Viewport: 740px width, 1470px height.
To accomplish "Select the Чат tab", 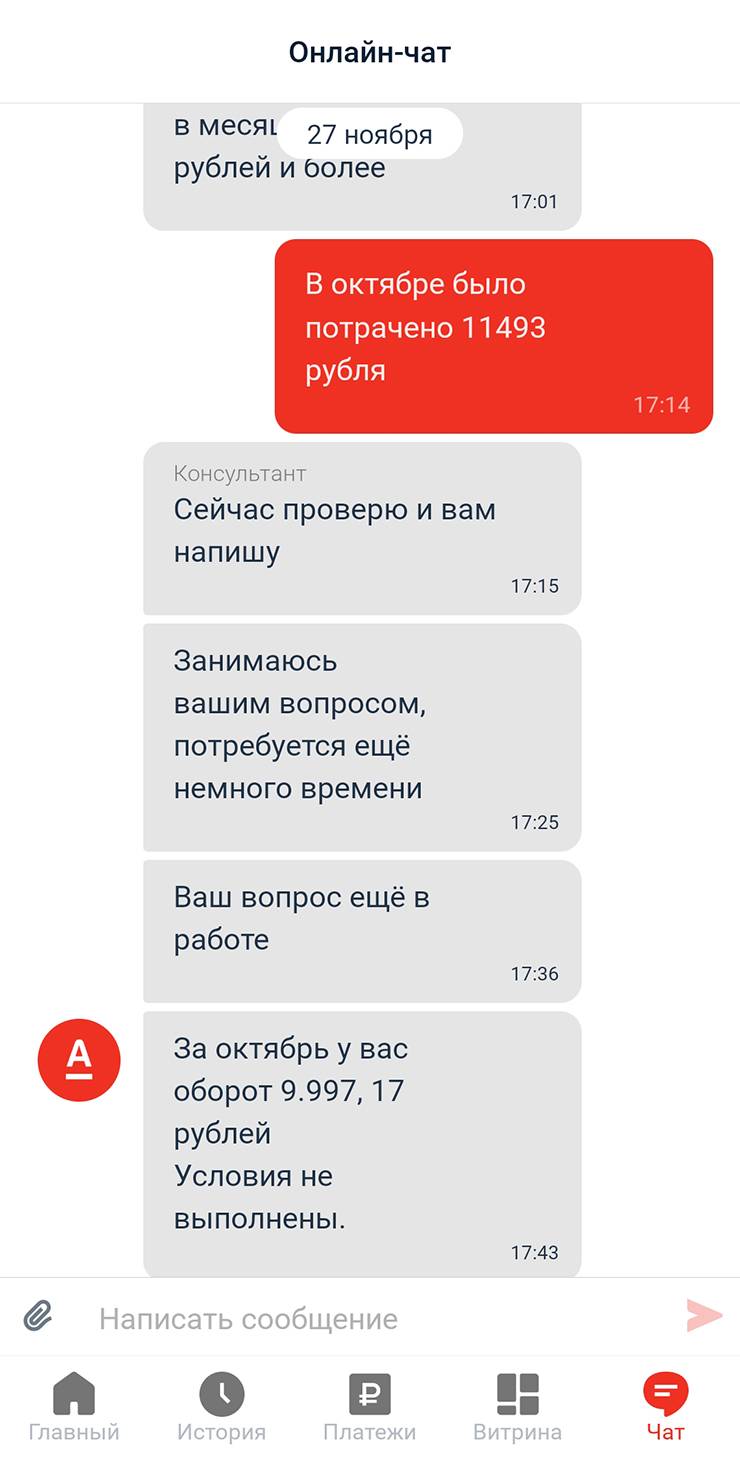I will (665, 1408).
